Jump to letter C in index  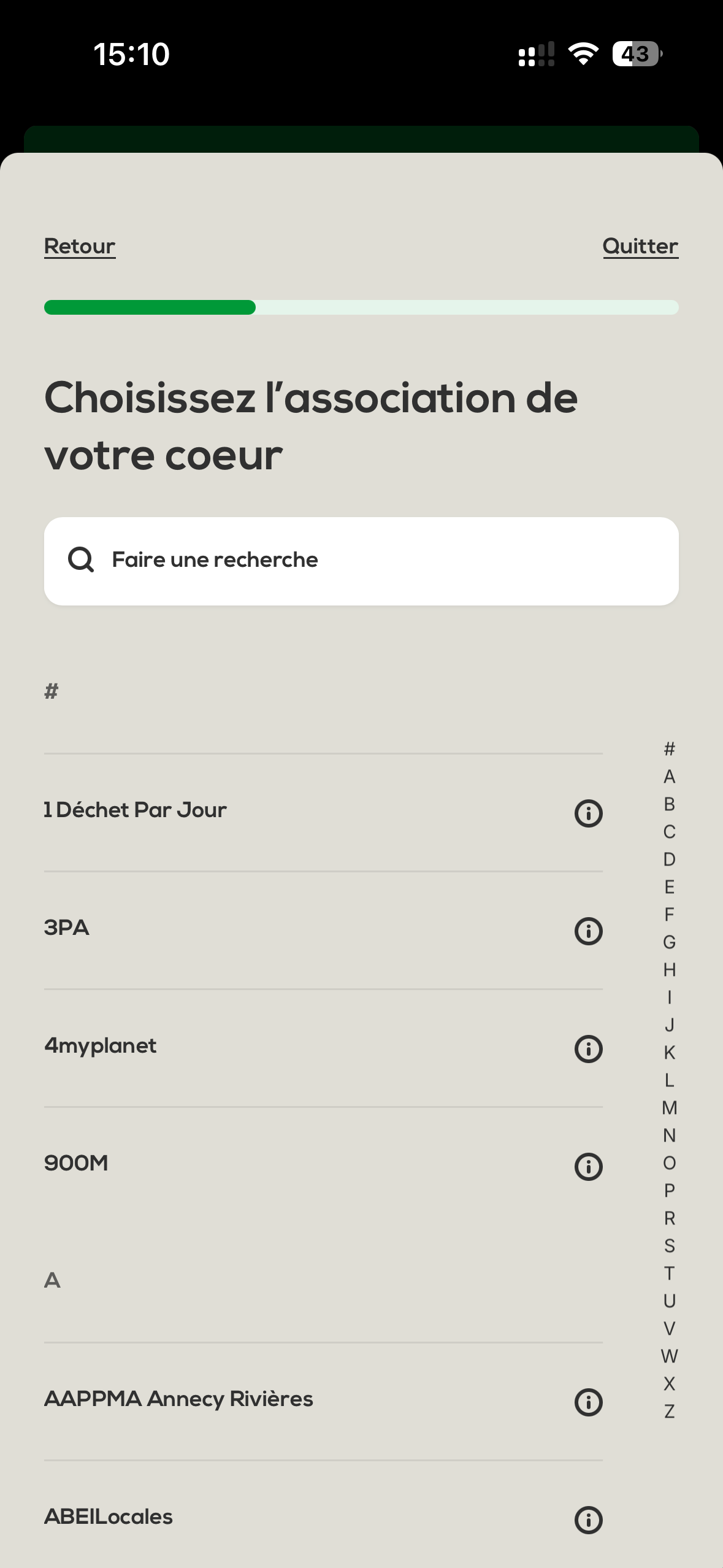(x=669, y=832)
